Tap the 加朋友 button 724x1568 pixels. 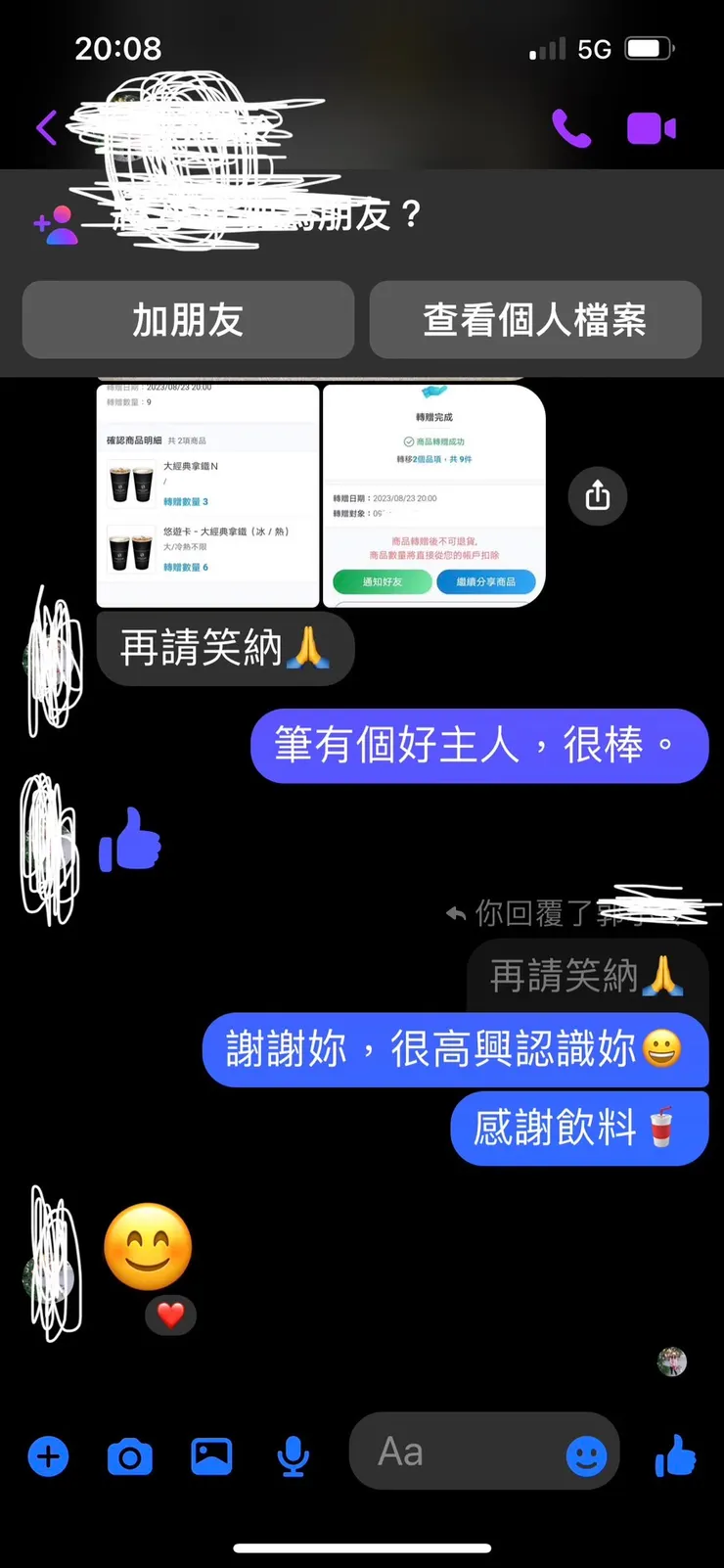[187, 320]
